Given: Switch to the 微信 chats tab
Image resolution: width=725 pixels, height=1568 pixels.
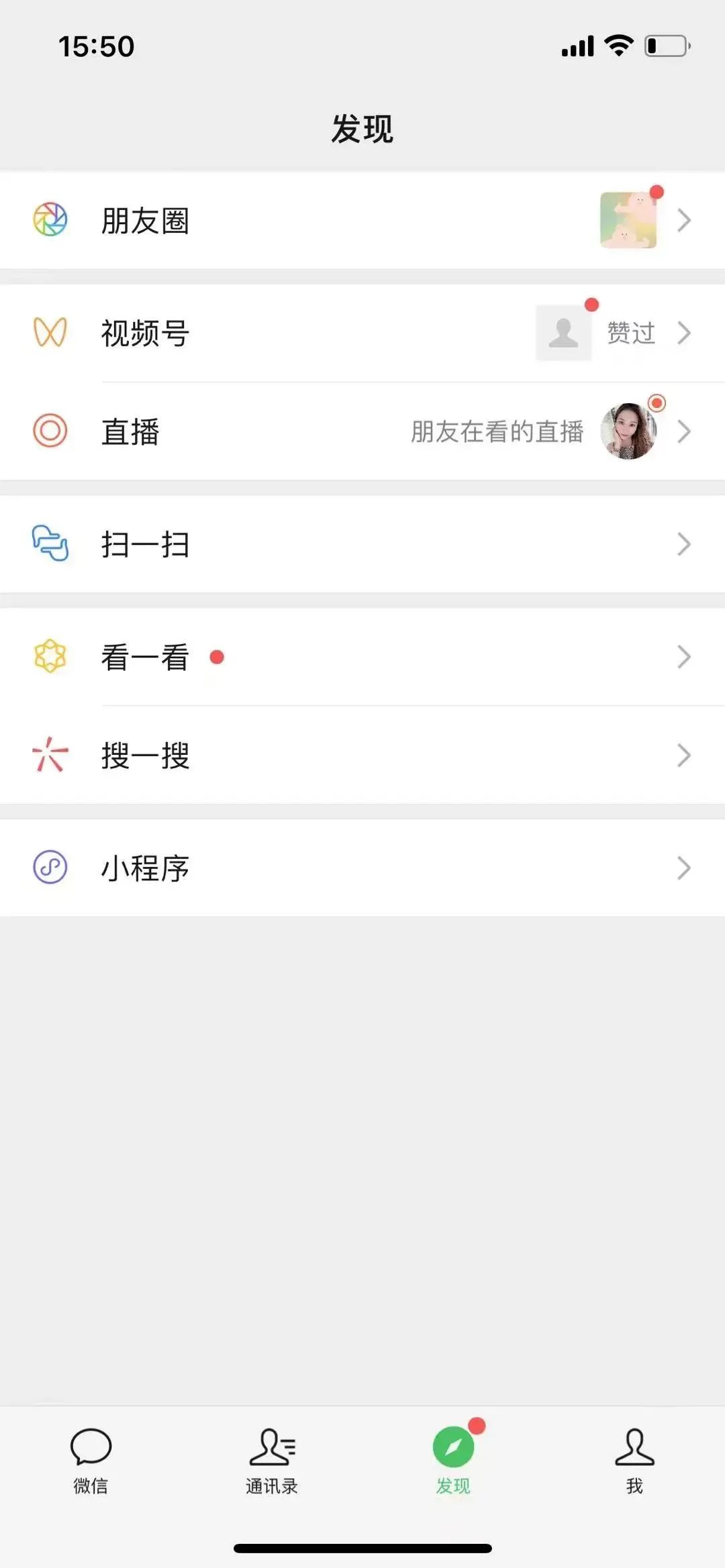Looking at the screenshot, I should tap(91, 1460).
